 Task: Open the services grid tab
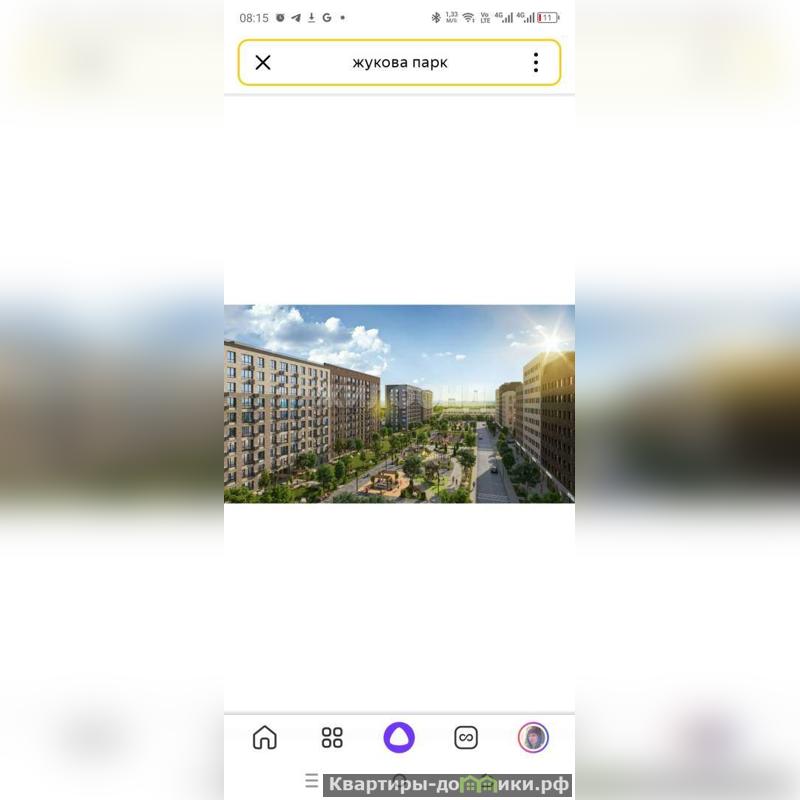point(332,738)
